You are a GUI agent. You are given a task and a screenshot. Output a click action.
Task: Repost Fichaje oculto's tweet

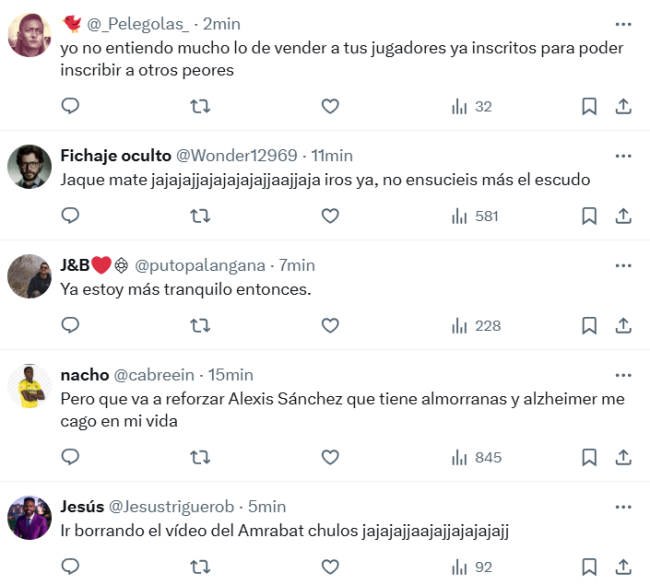tap(200, 215)
